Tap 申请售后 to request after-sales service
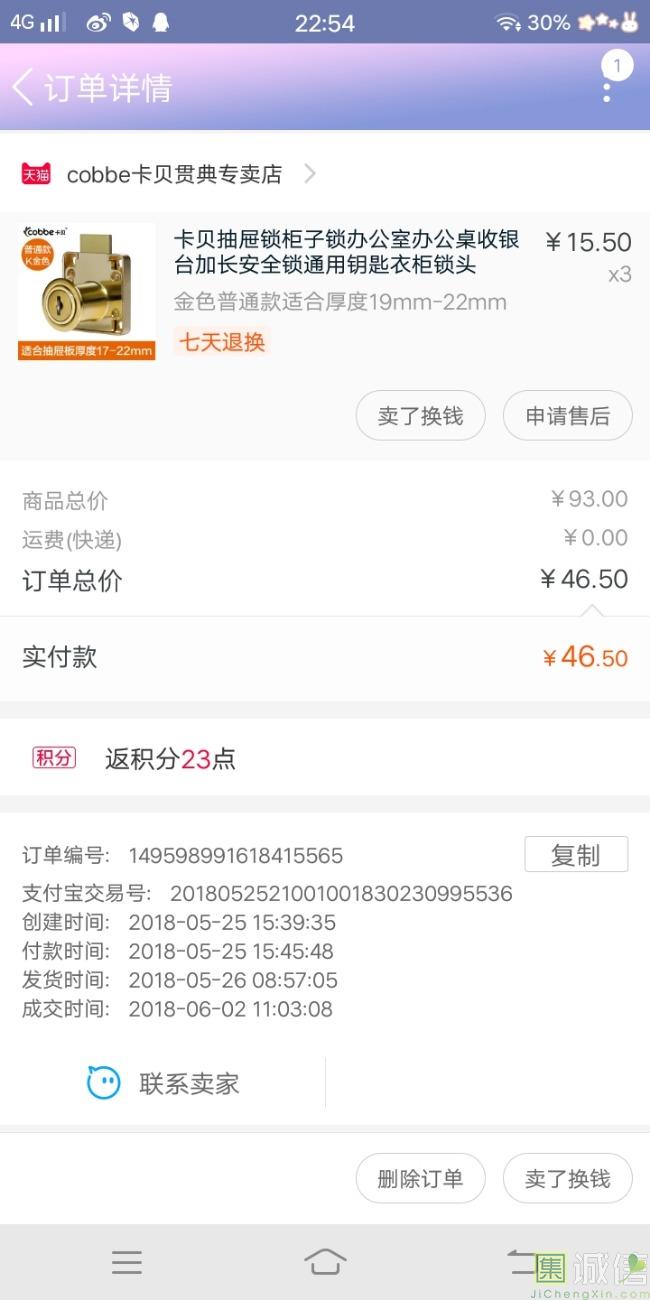The width and height of the screenshot is (650, 1300). [567, 416]
